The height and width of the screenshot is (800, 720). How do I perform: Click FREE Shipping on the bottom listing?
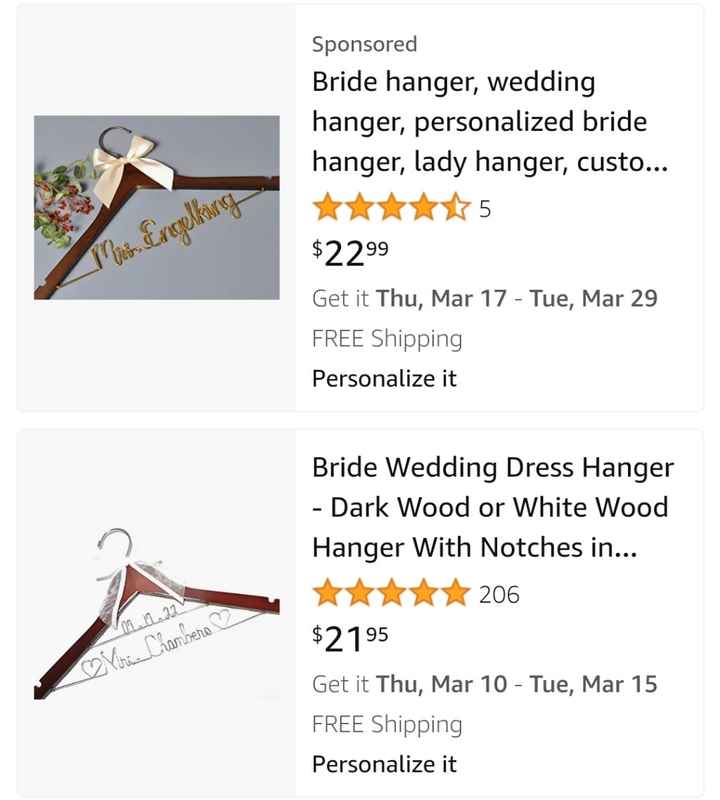386,724
